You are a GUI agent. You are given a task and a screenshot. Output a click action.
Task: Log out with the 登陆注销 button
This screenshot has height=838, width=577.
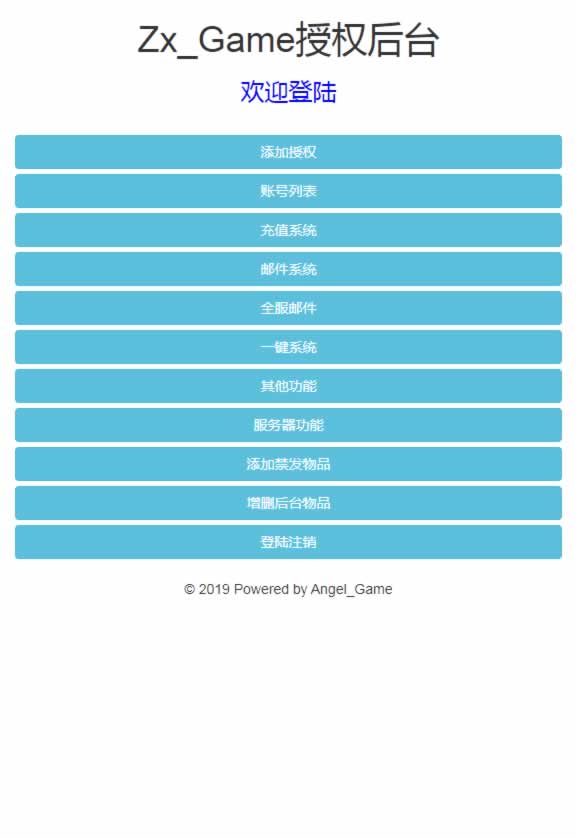(288, 542)
